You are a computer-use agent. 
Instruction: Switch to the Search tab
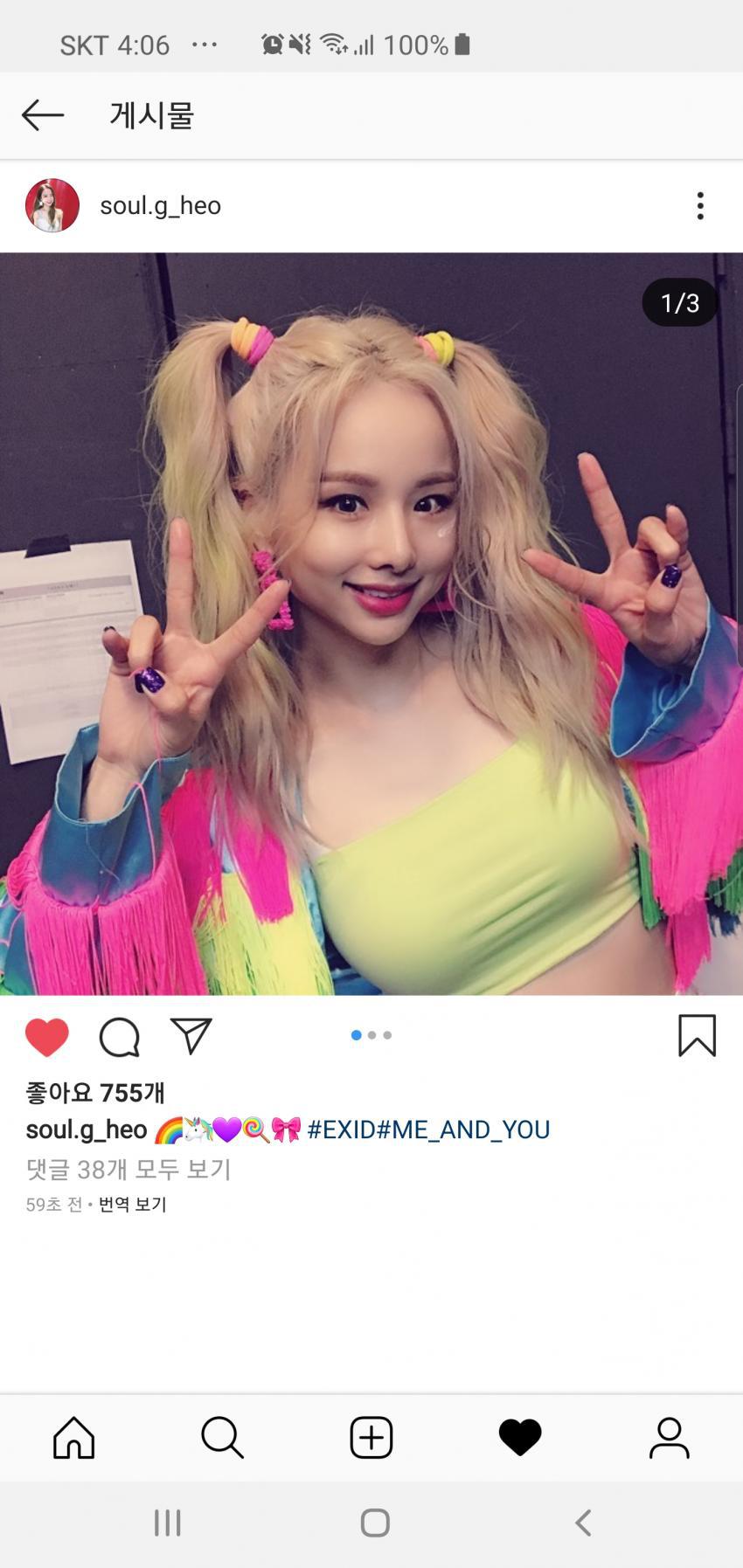[222, 1437]
